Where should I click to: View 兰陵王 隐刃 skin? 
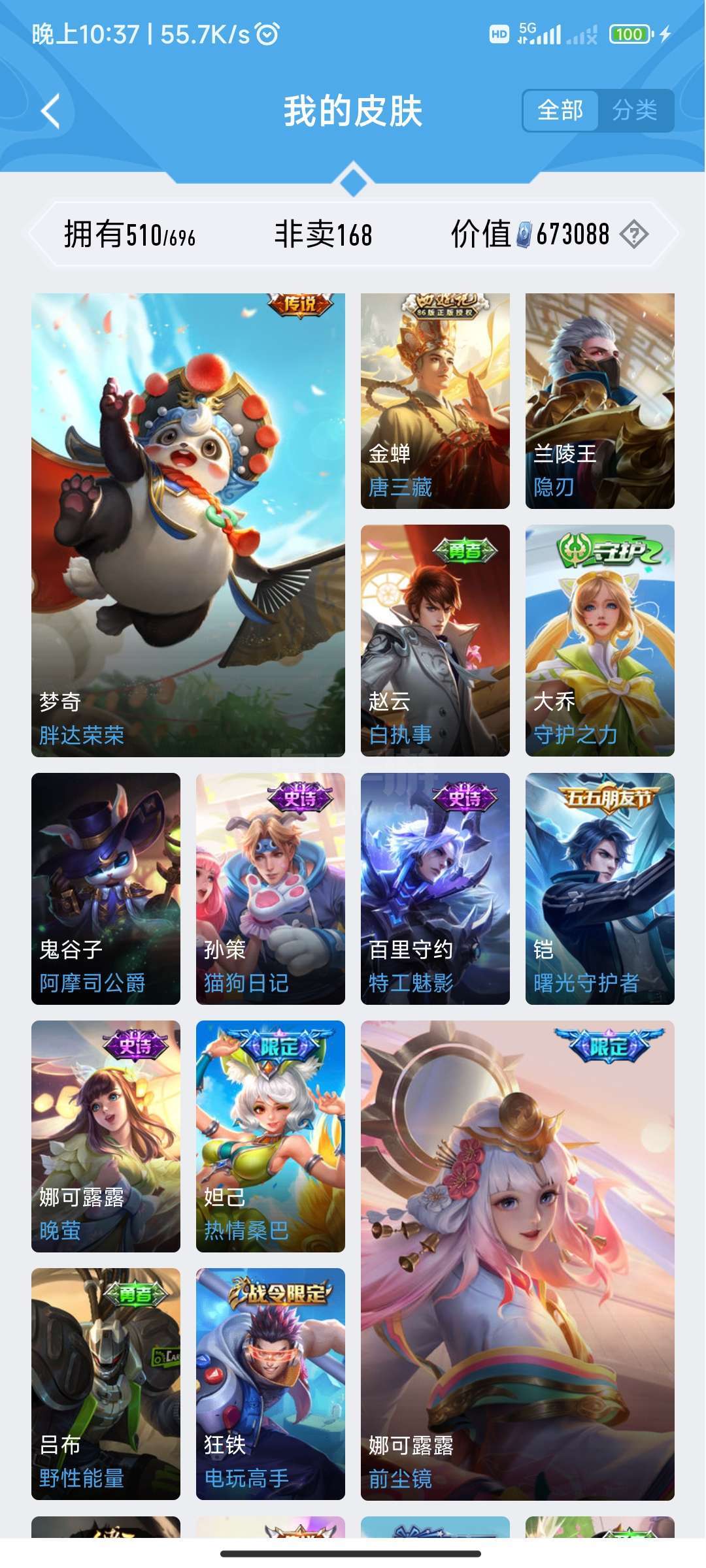pyautogui.click(x=599, y=400)
